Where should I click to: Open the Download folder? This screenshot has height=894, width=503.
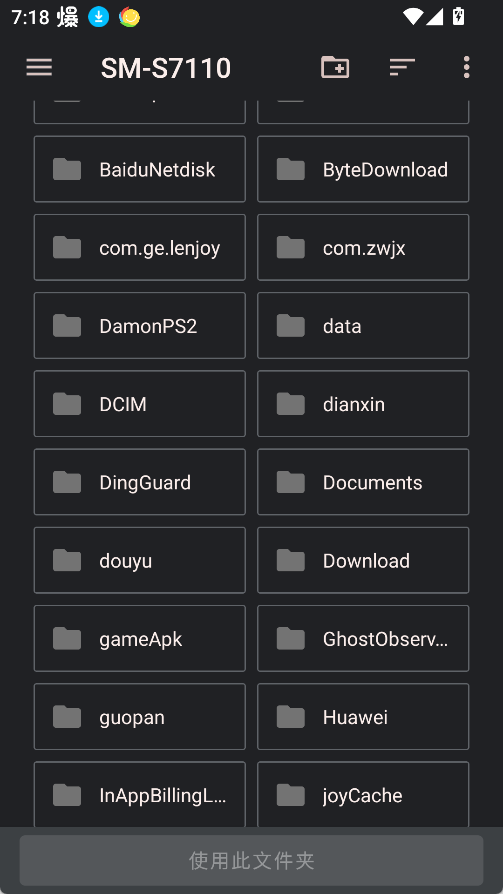coord(363,560)
